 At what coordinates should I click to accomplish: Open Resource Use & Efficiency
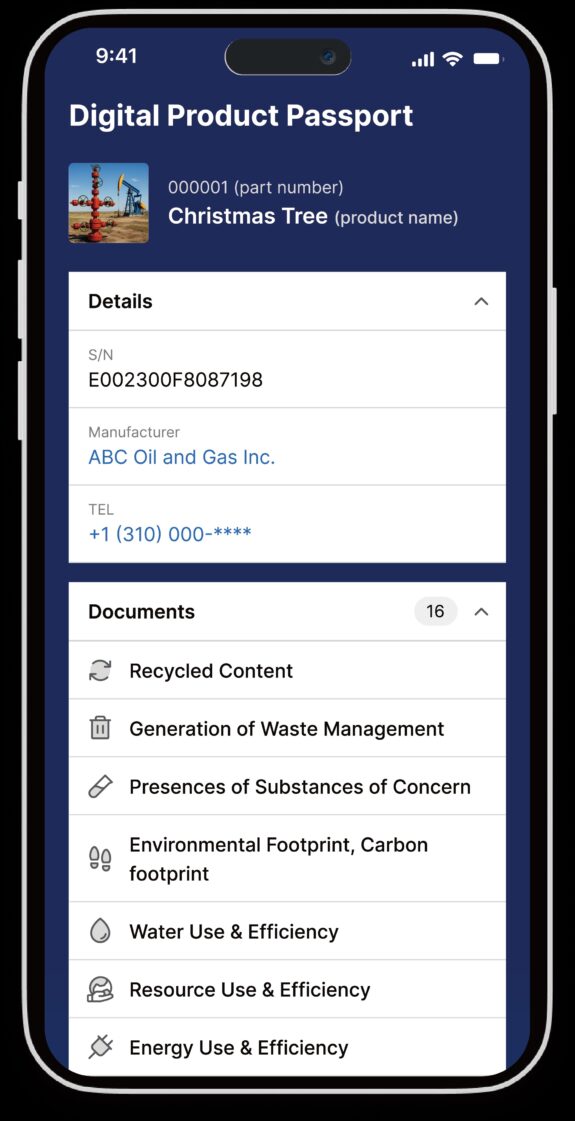(287, 989)
